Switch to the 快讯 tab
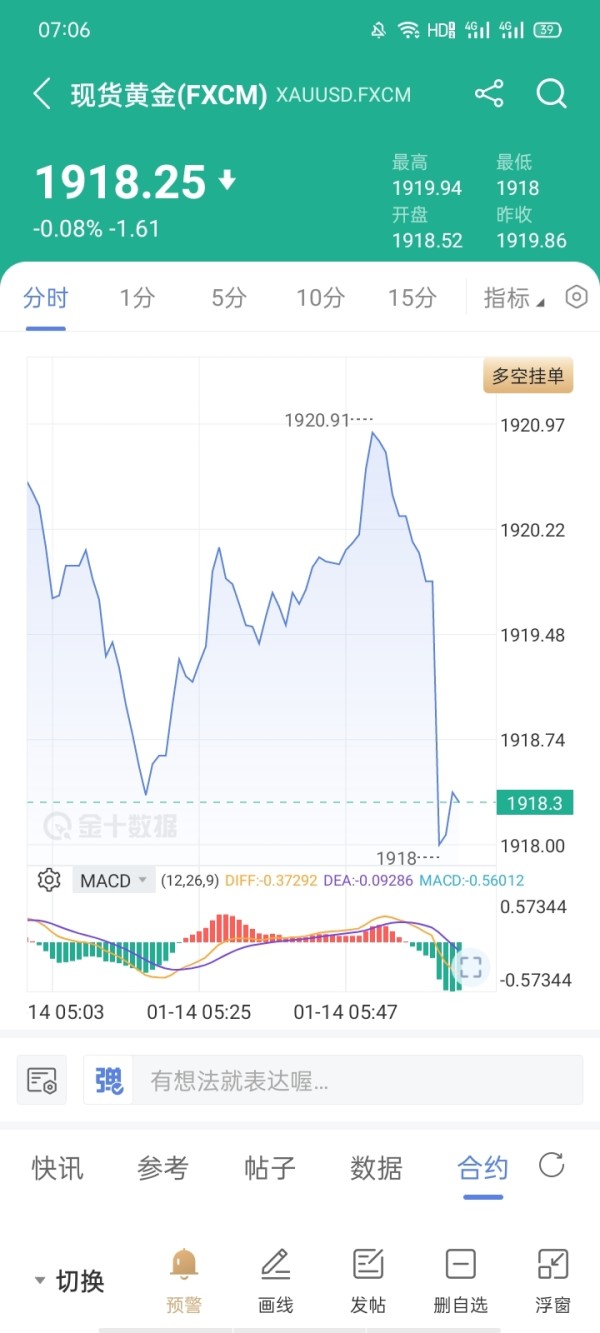The height and width of the screenshot is (1333, 600). pyautogui.click(x=58, y=1167)
